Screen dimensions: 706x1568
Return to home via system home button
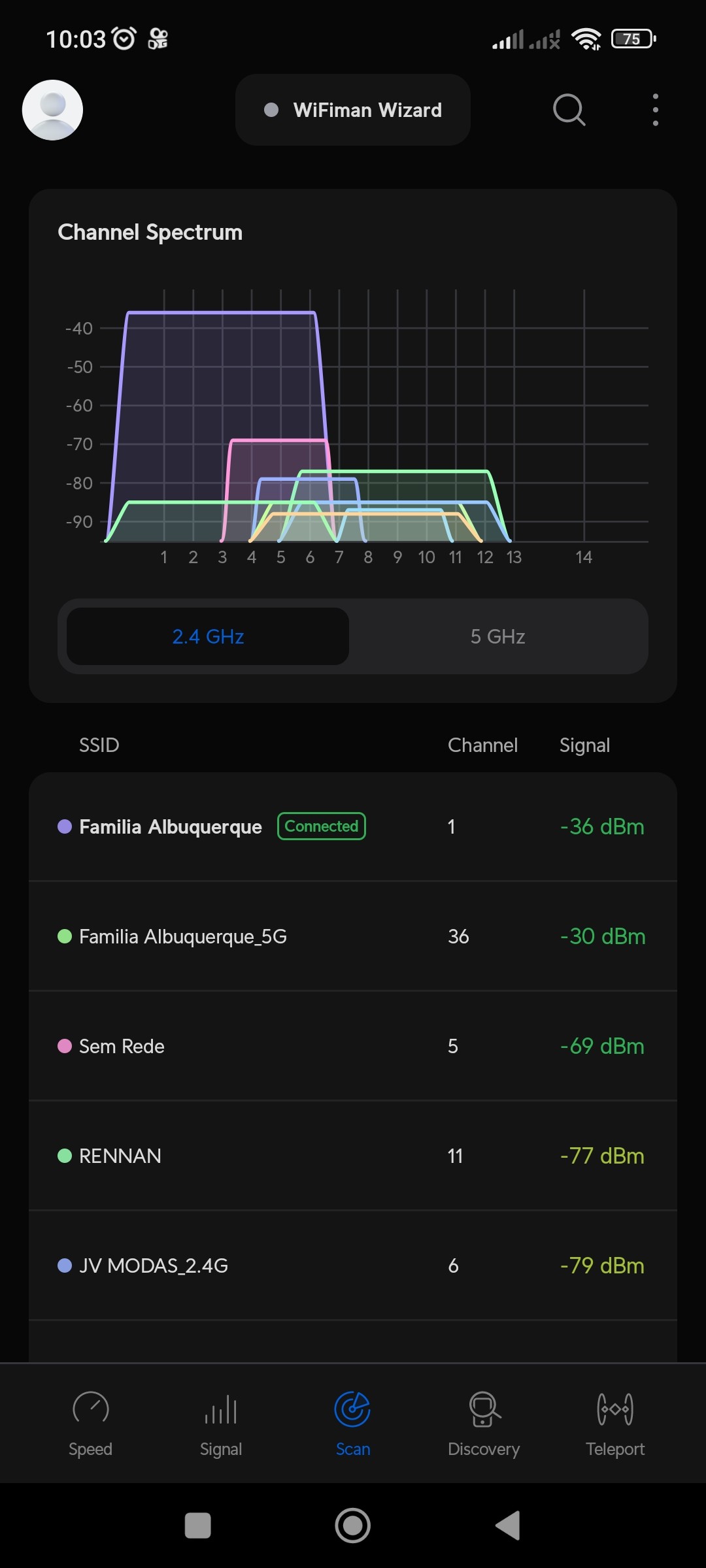[353, 1526]
